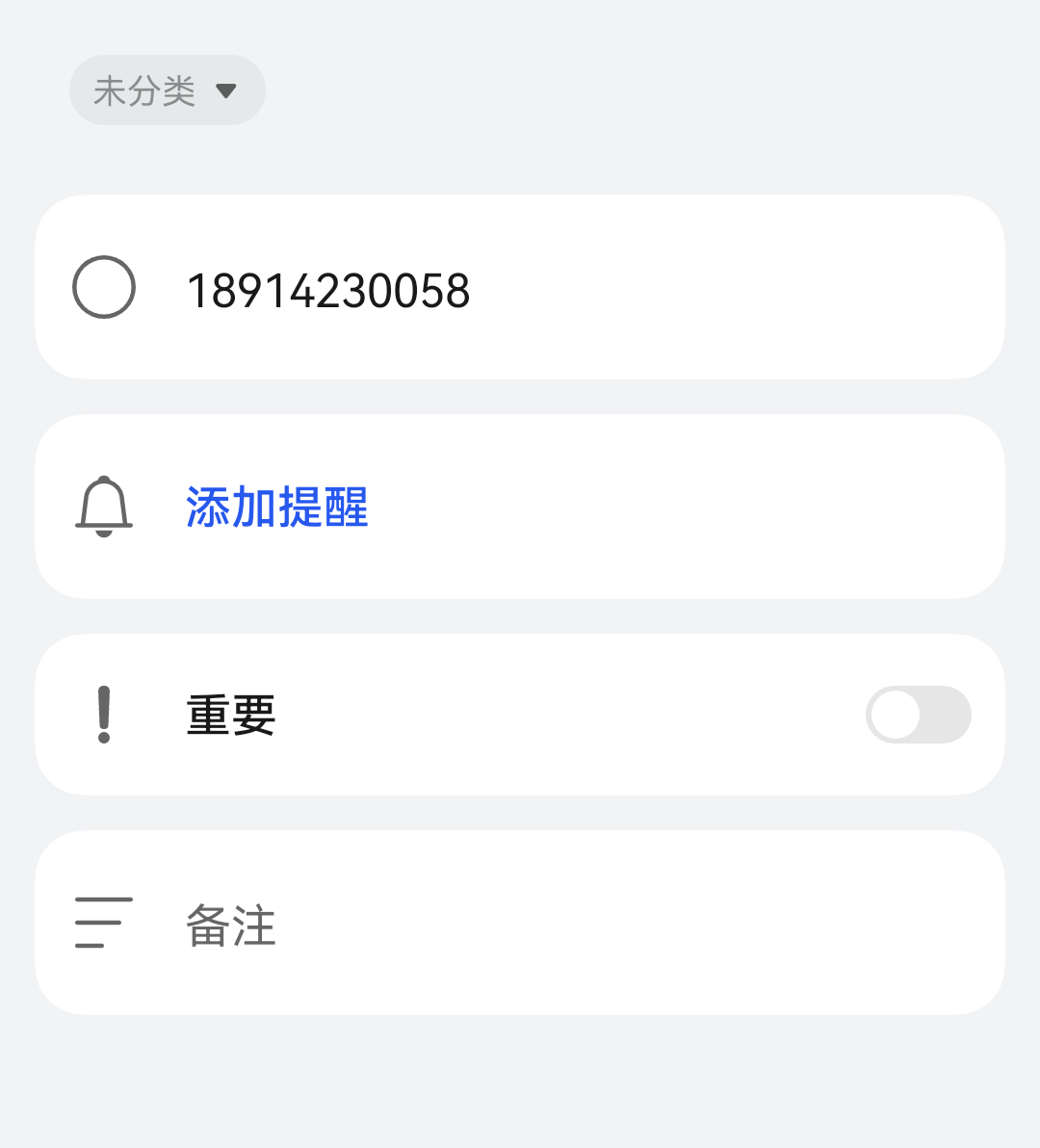Toggle the 重要 switch on

coord(918,715)
